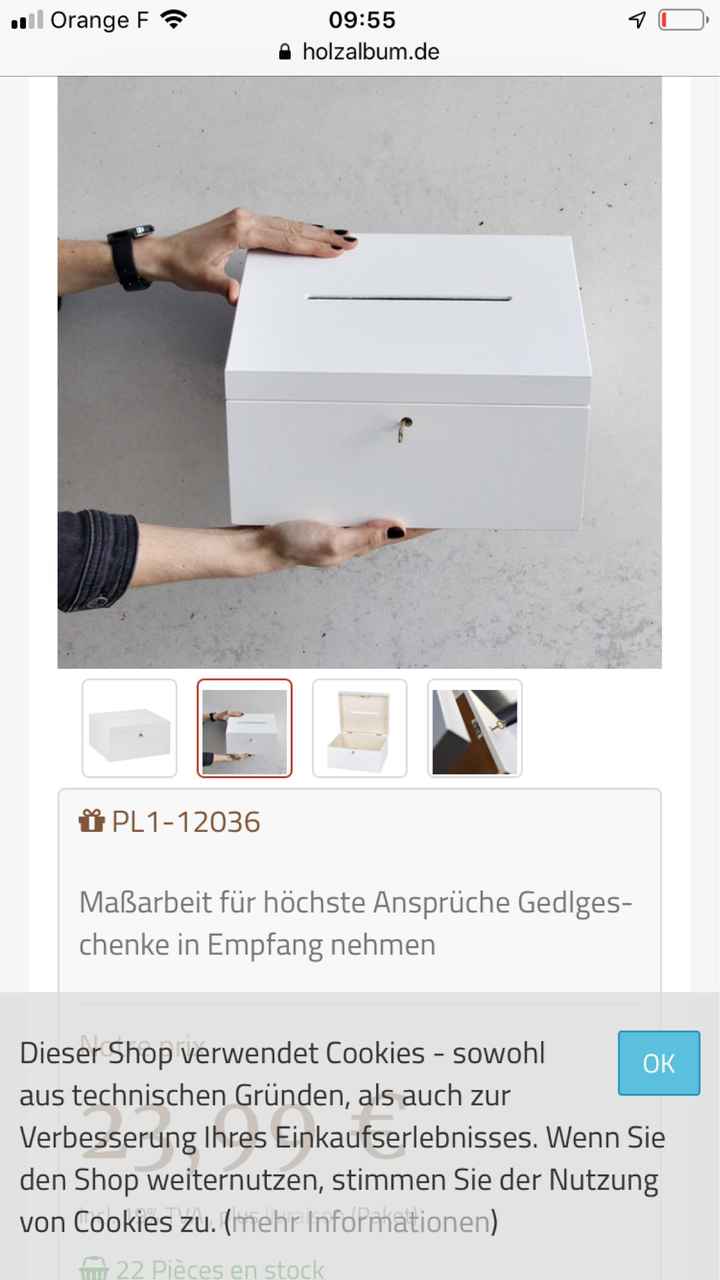Image resolution: width=720 pixels, height=1280 pixels.
Task: Enlarge the main product photo
Action: pyautogui.click(x=359, y=372)
